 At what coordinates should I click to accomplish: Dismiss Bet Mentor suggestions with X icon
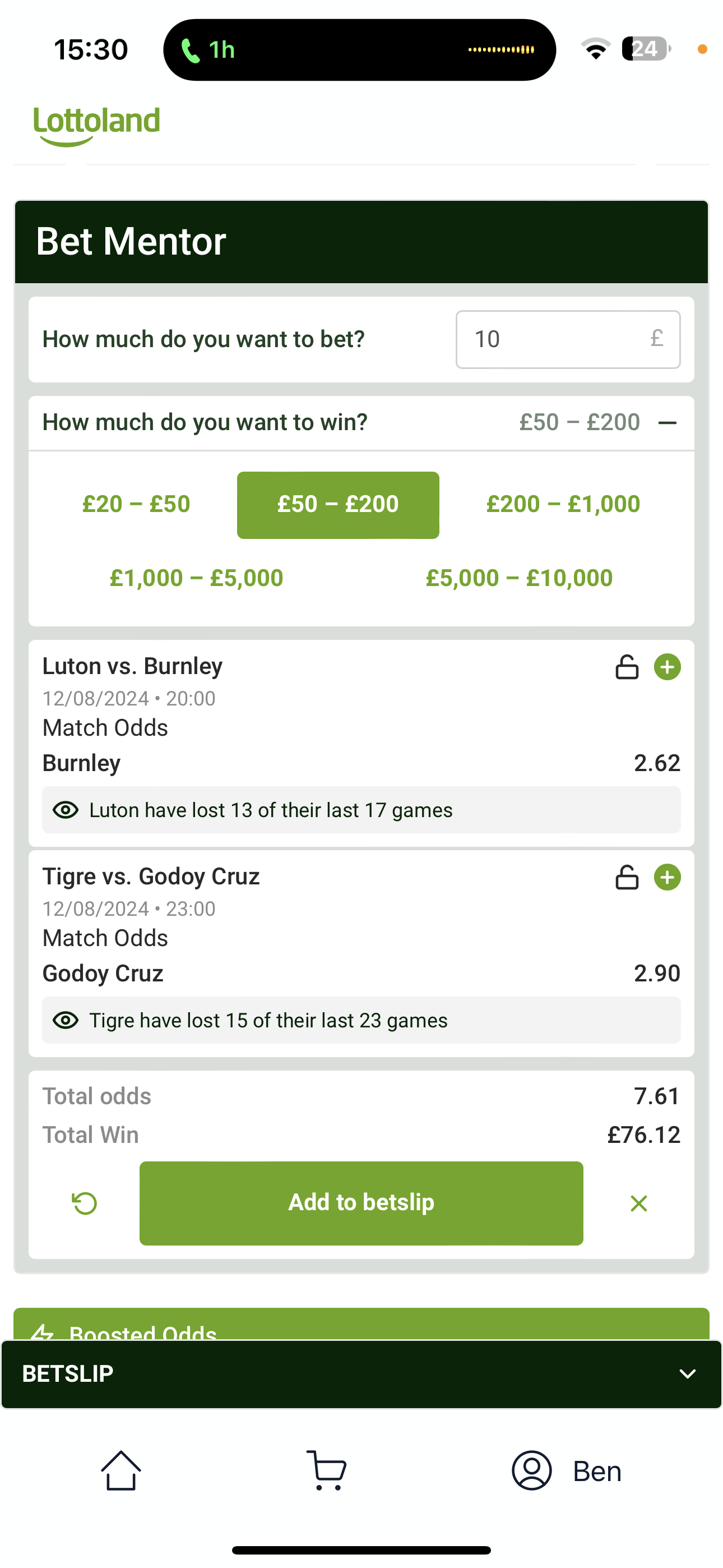pos(638,1203)
